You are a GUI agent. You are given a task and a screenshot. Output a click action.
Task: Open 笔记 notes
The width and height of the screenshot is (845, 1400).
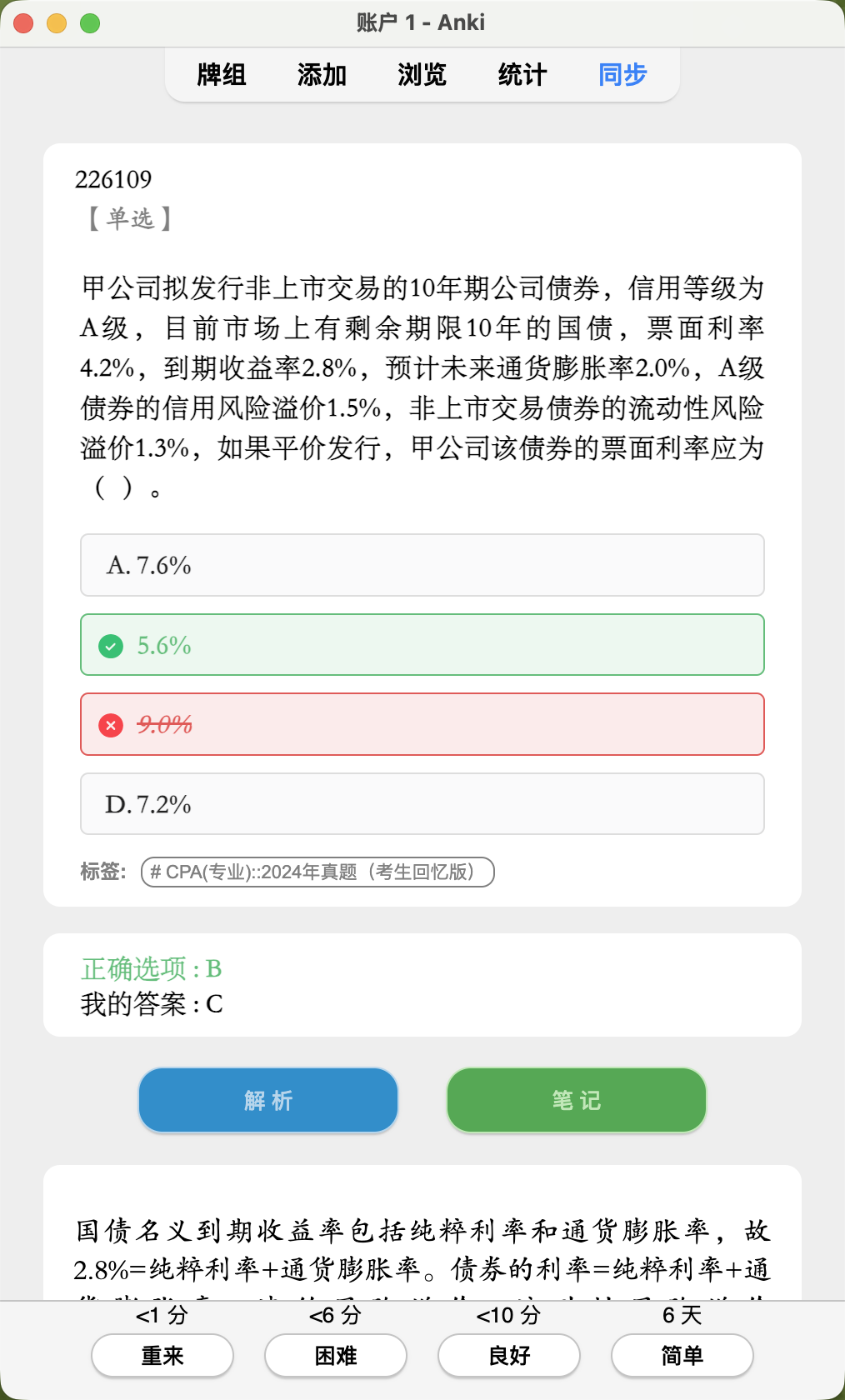pyautogui.click(x=577, y=1100)
